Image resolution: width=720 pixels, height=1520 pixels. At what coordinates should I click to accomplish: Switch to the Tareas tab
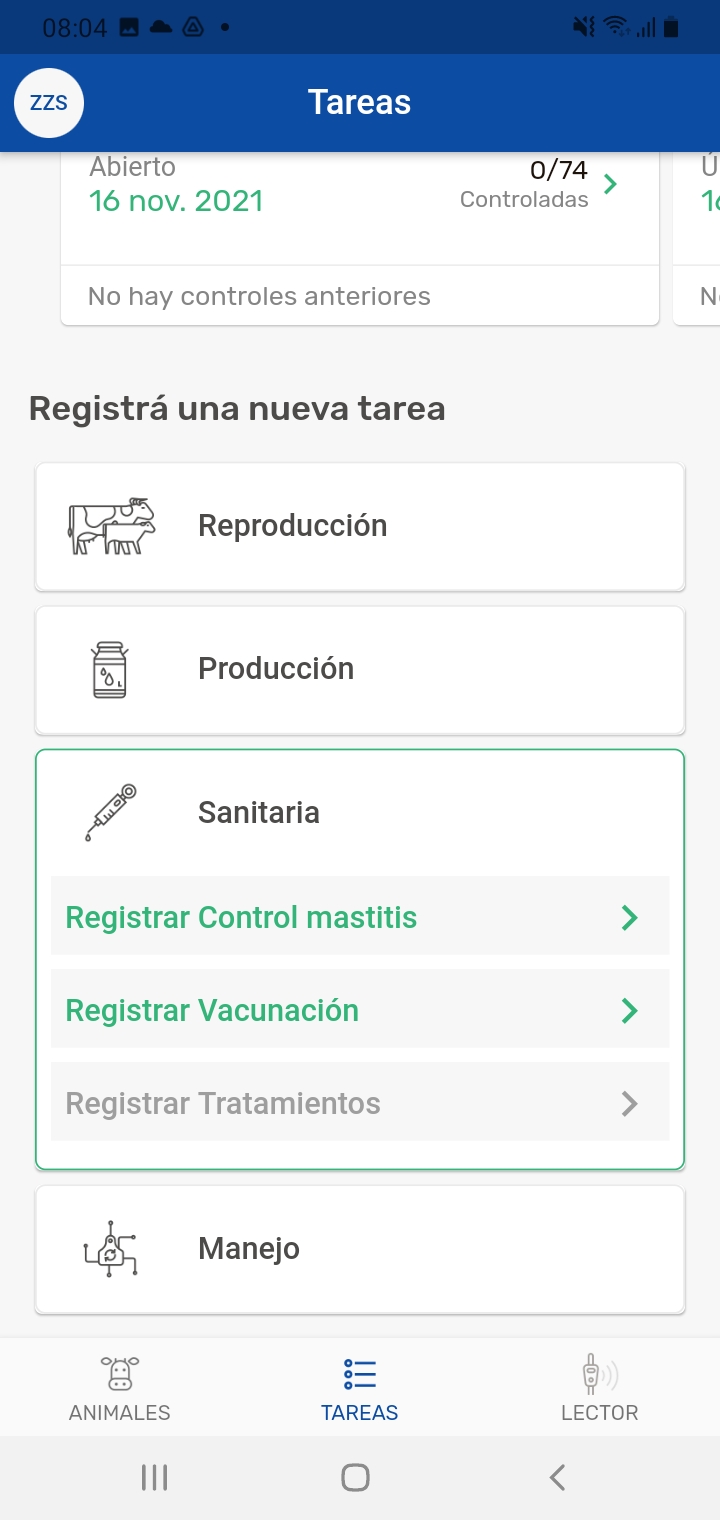pyautogui.click(x=360, y=1389)
